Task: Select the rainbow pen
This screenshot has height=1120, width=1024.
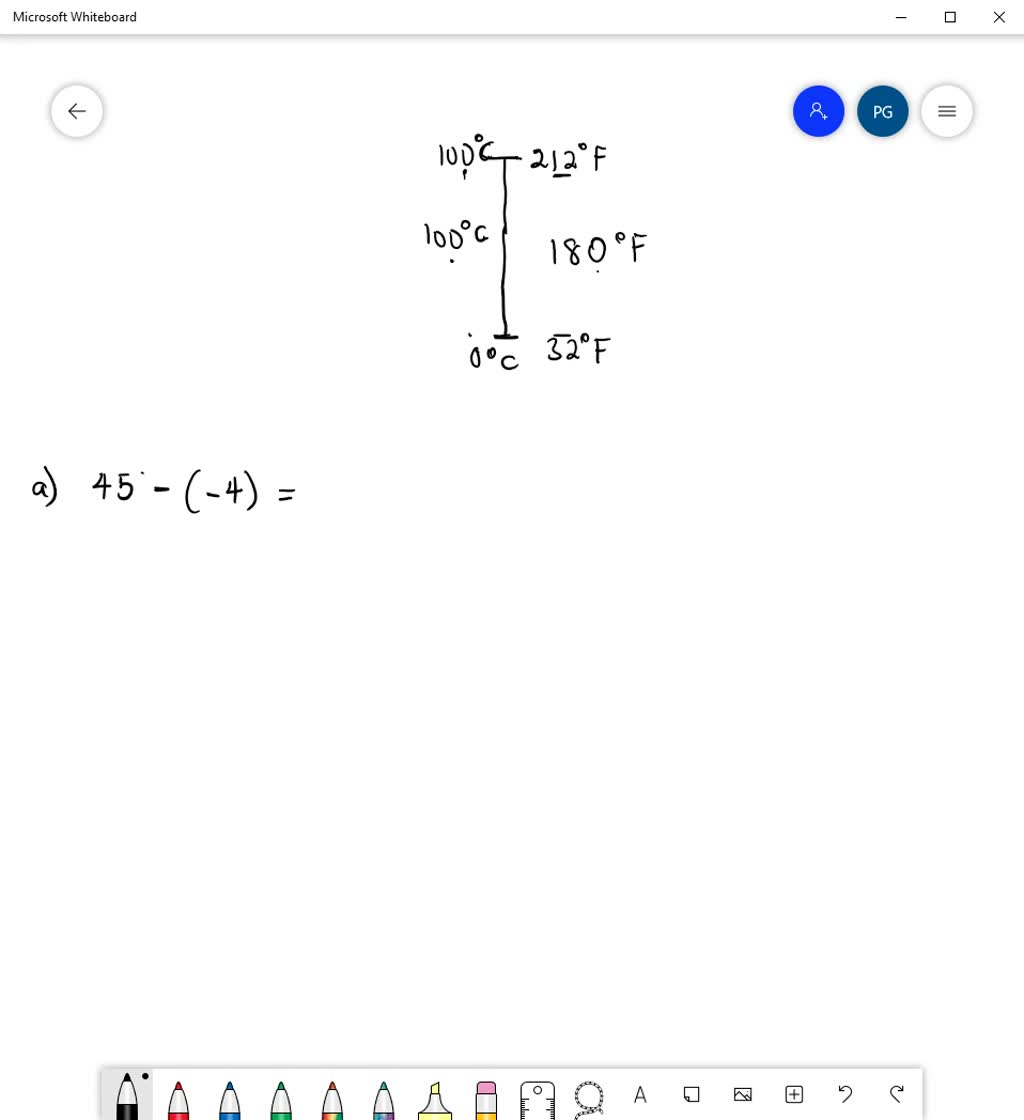Action: coord(332,1099)
